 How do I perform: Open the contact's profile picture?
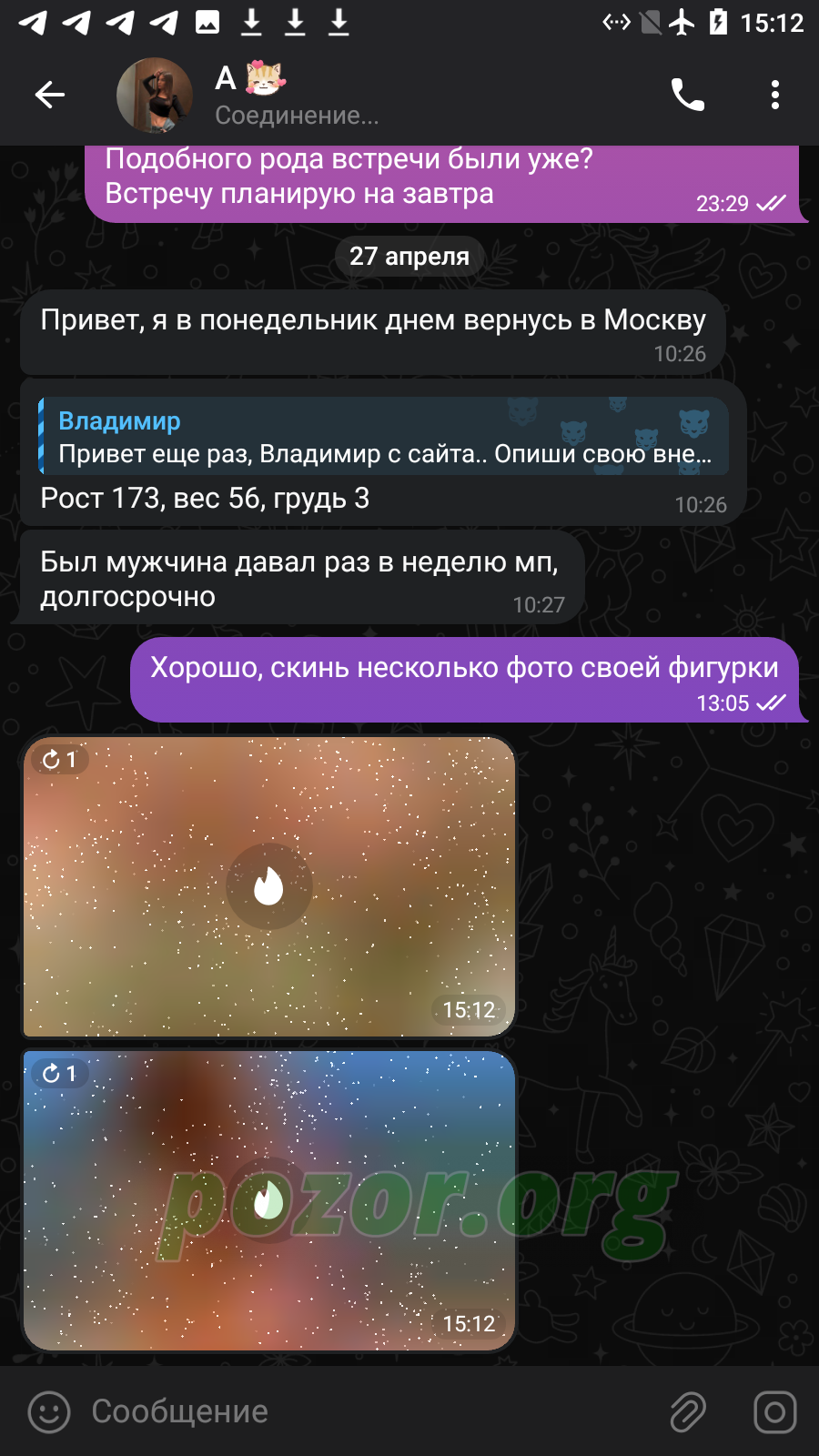point(155,95)
